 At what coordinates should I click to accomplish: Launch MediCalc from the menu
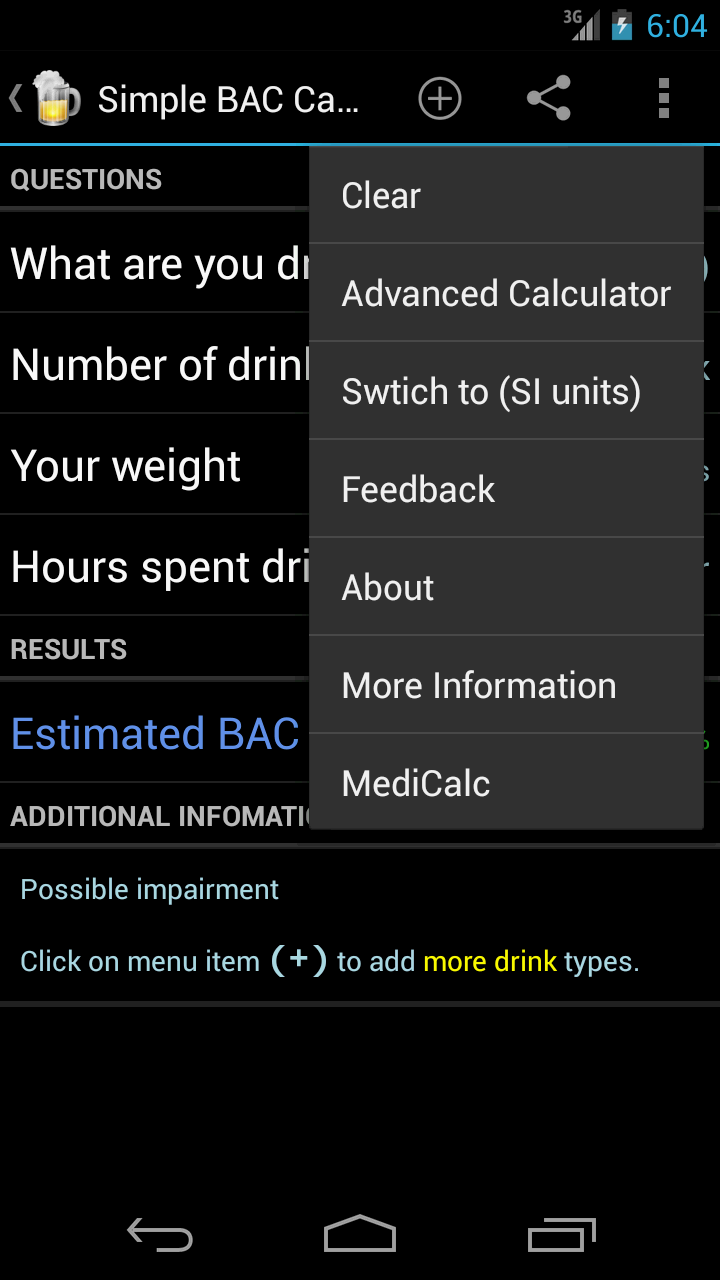416,783
